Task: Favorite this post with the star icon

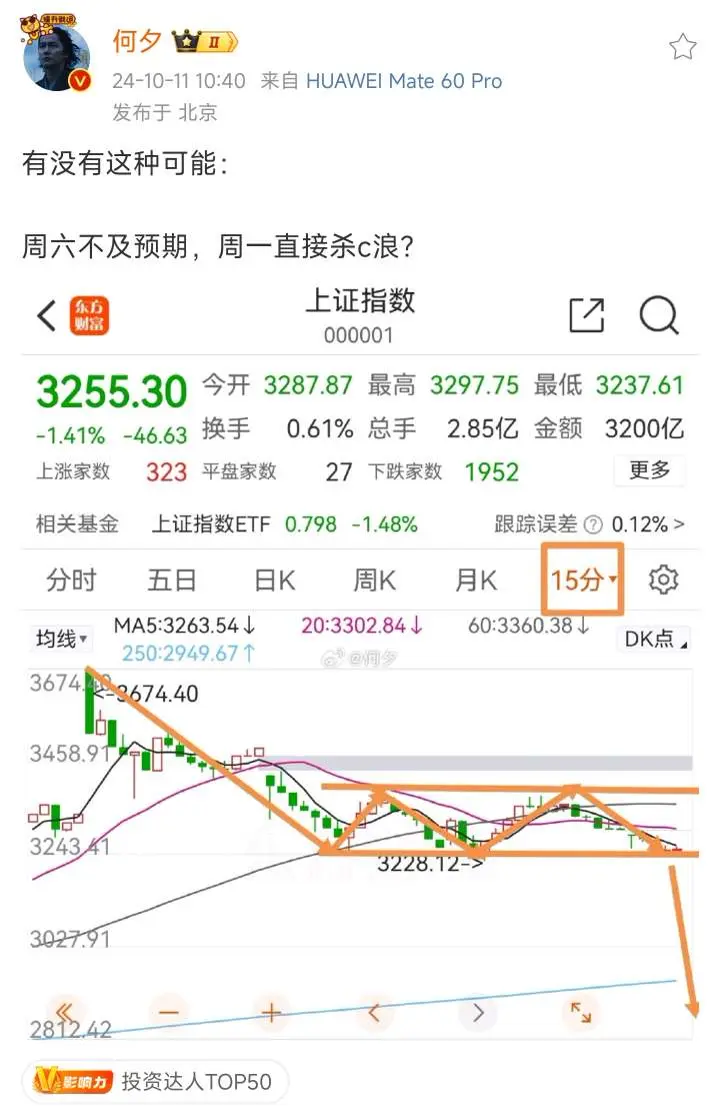Action: click(683, 46)
